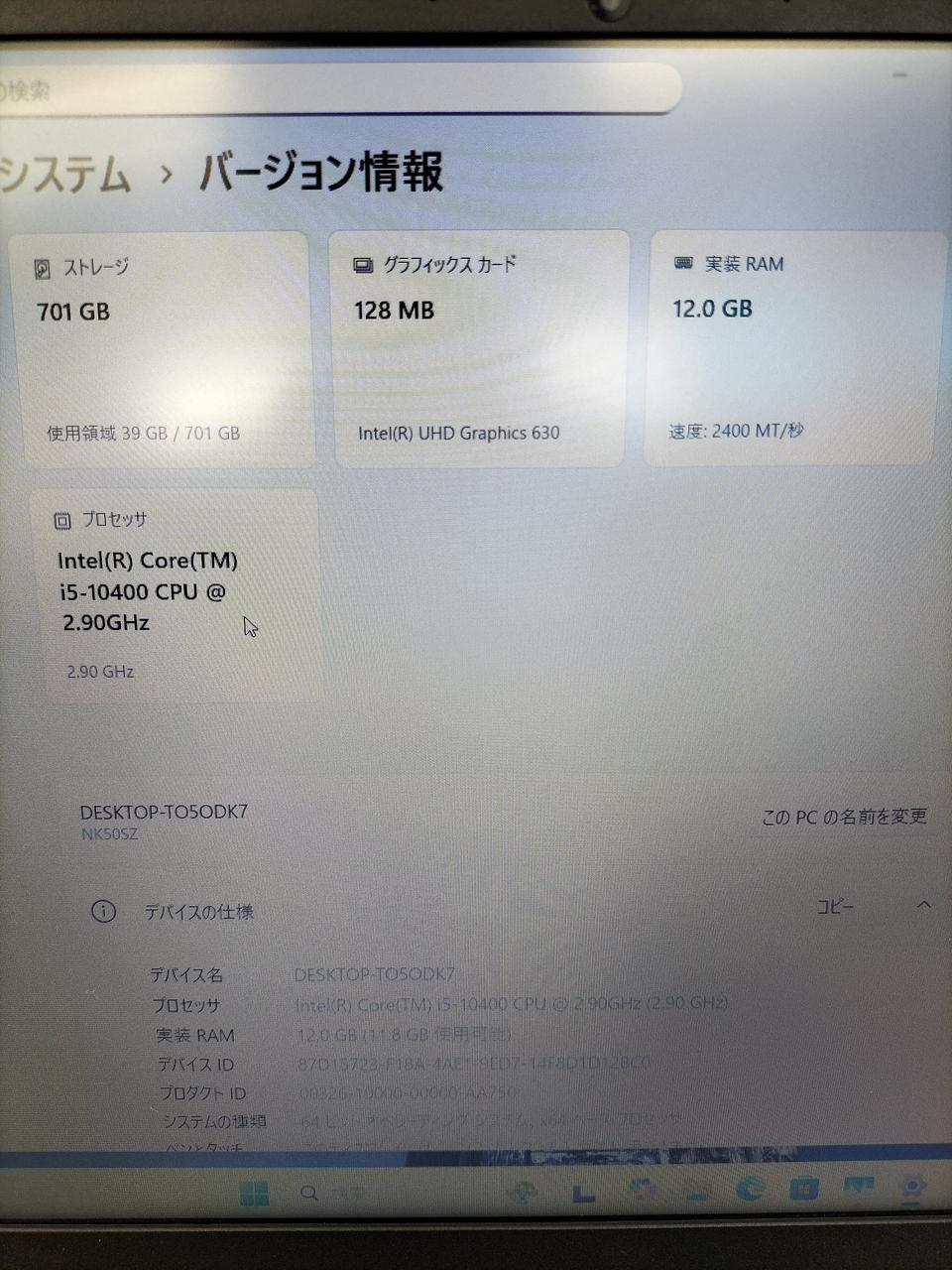Open the Windows Start menu
952x1270 pixels.
(254, 1194)
